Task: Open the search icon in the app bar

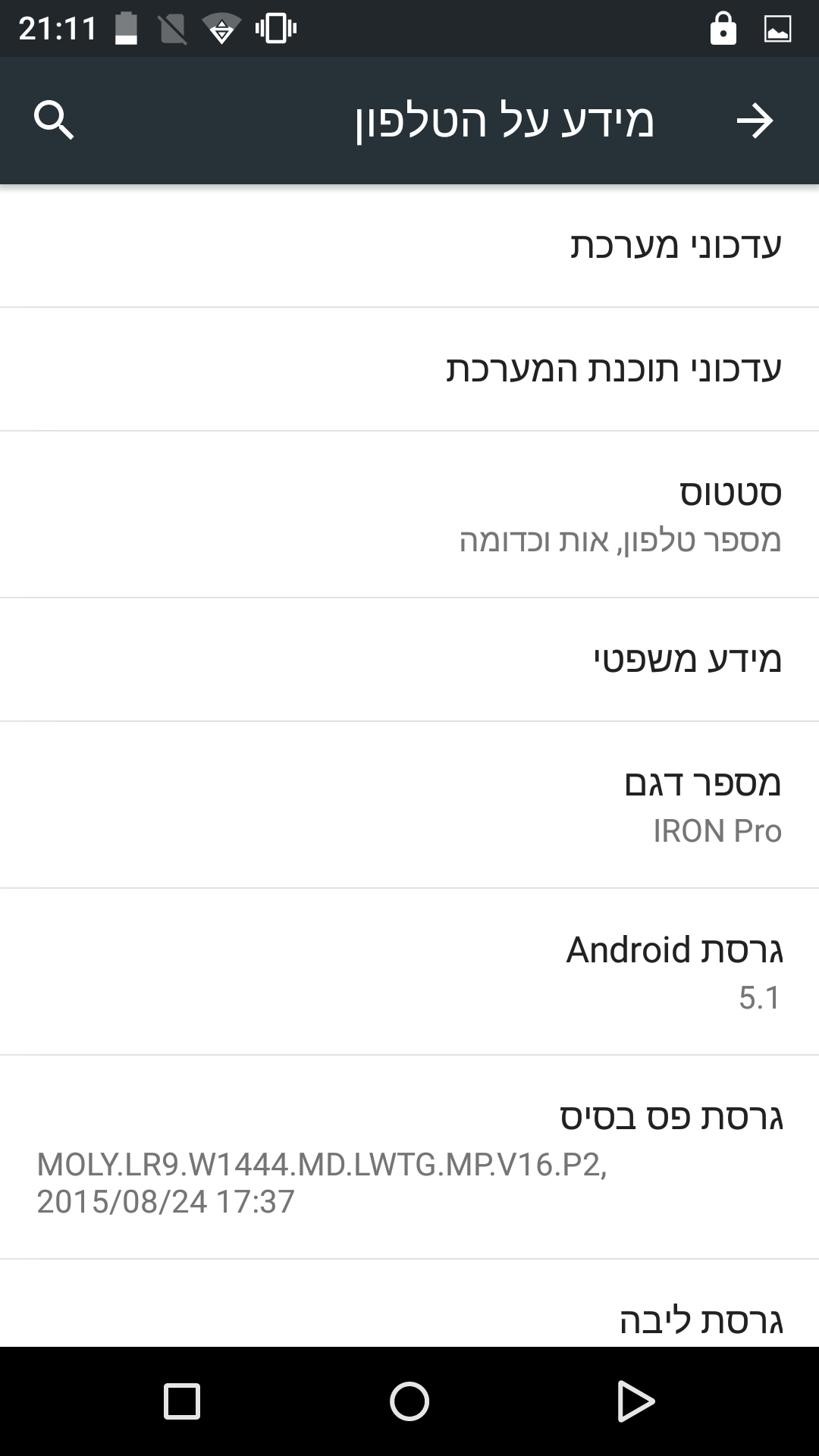Action: 54,121
